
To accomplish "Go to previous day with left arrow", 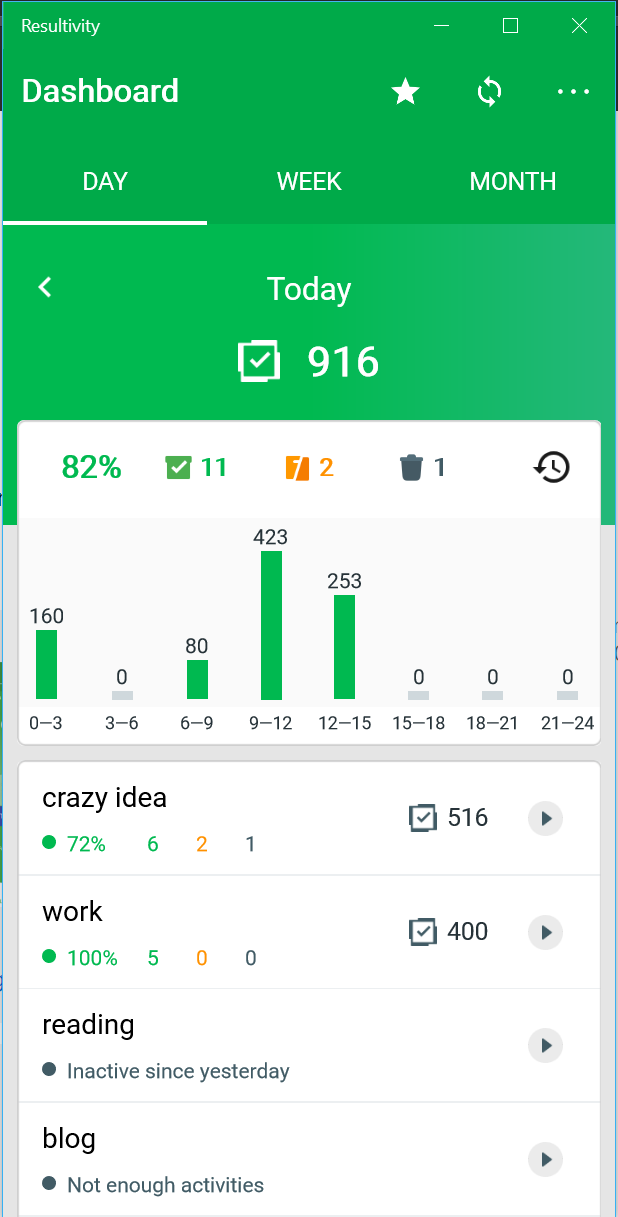I will tap(45, 288).
